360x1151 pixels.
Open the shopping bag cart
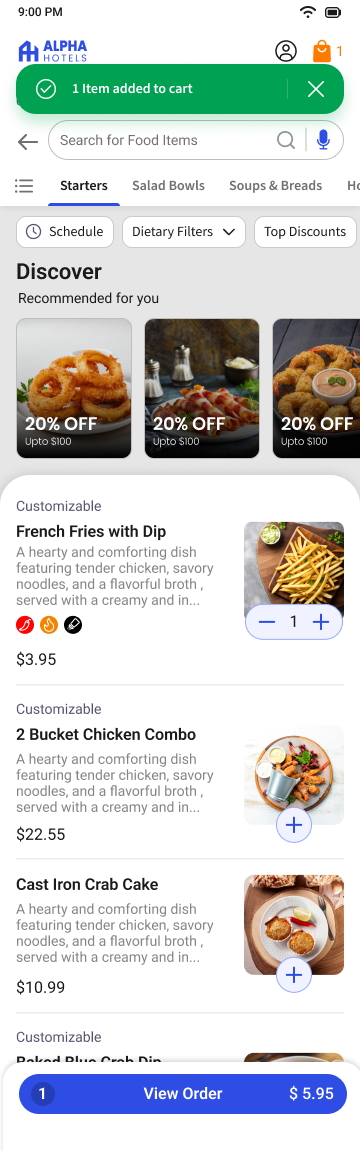322,51
